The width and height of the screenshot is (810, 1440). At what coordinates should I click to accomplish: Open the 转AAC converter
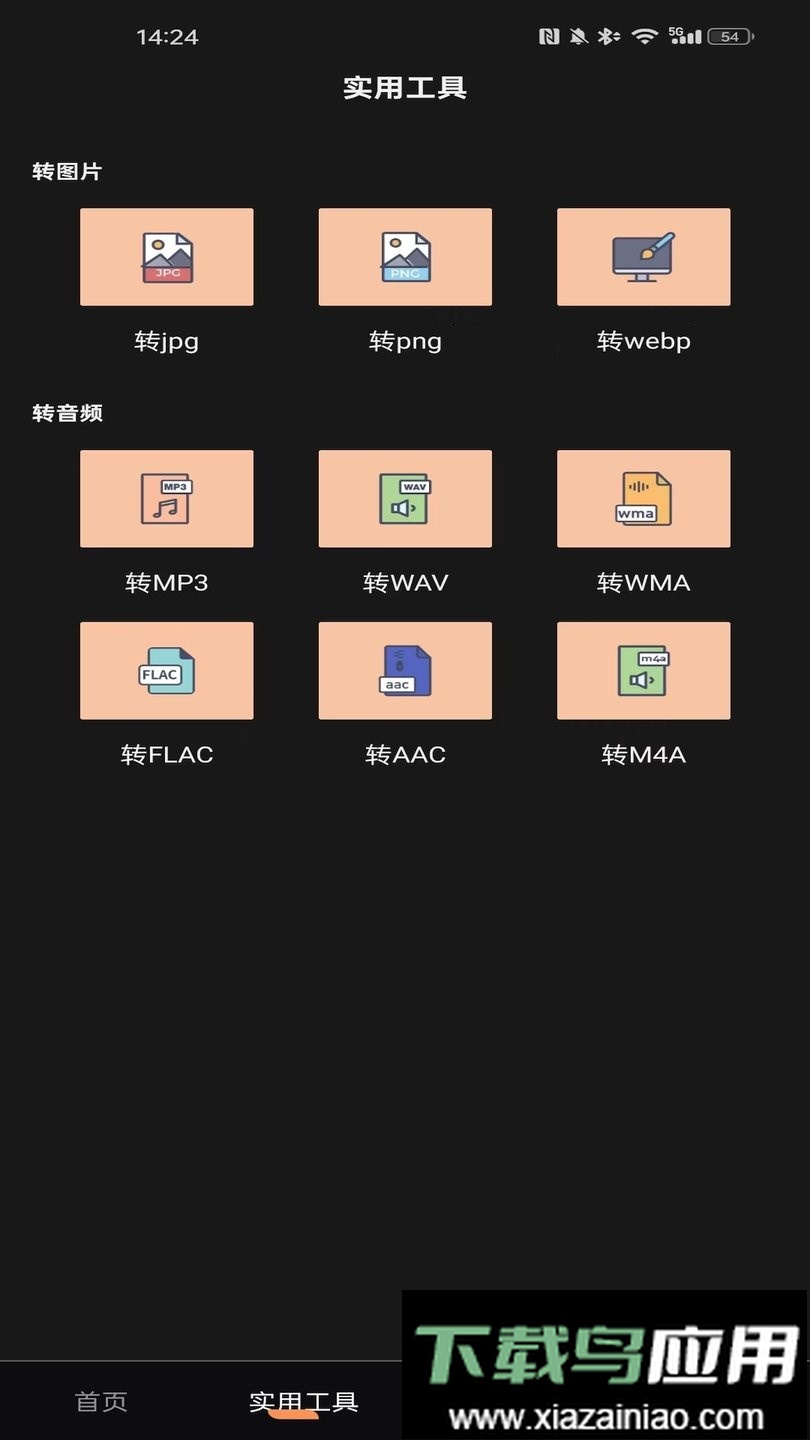[405, 671]
